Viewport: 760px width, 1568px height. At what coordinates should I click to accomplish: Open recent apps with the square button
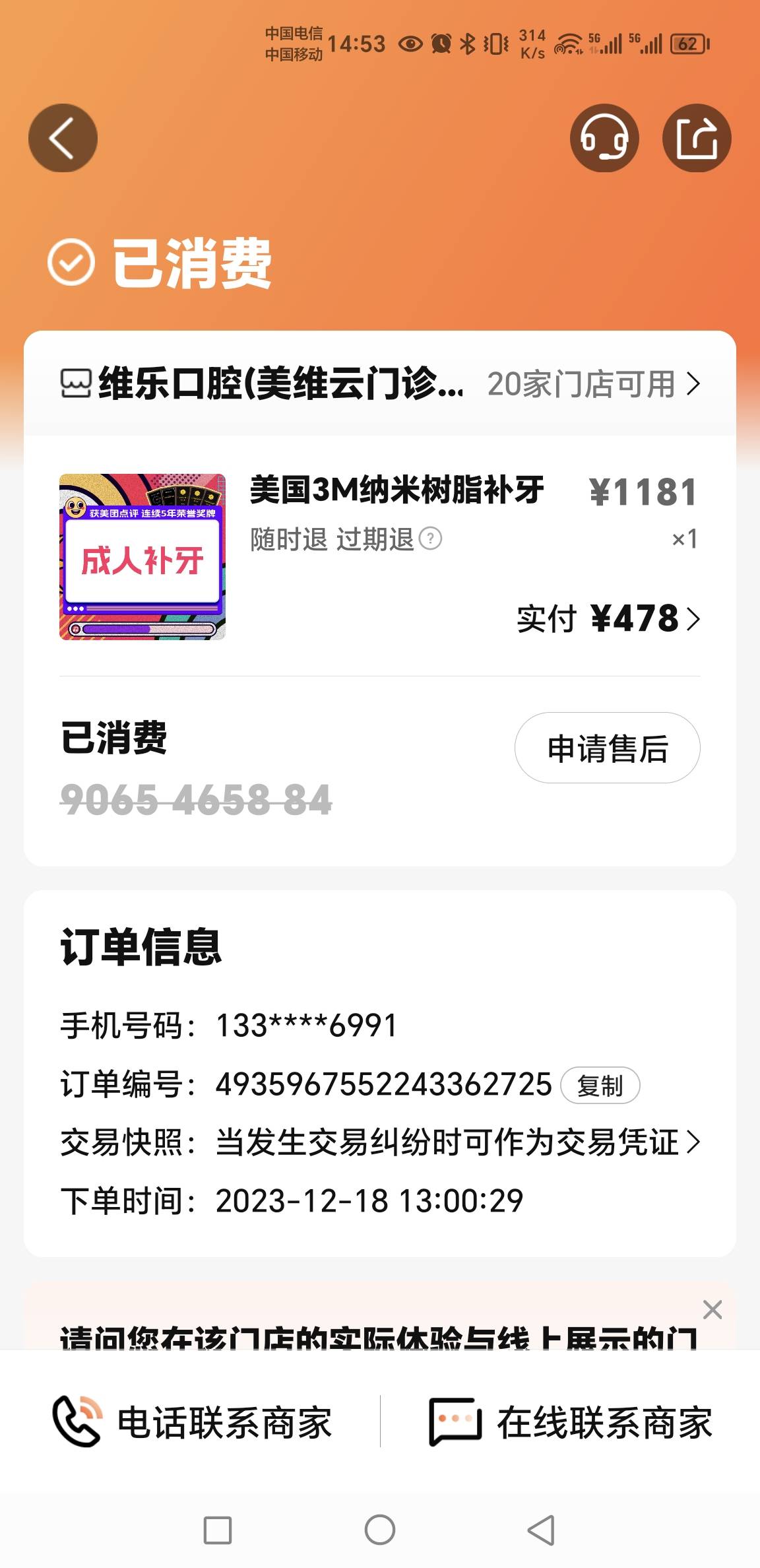tap(218, 1530)
